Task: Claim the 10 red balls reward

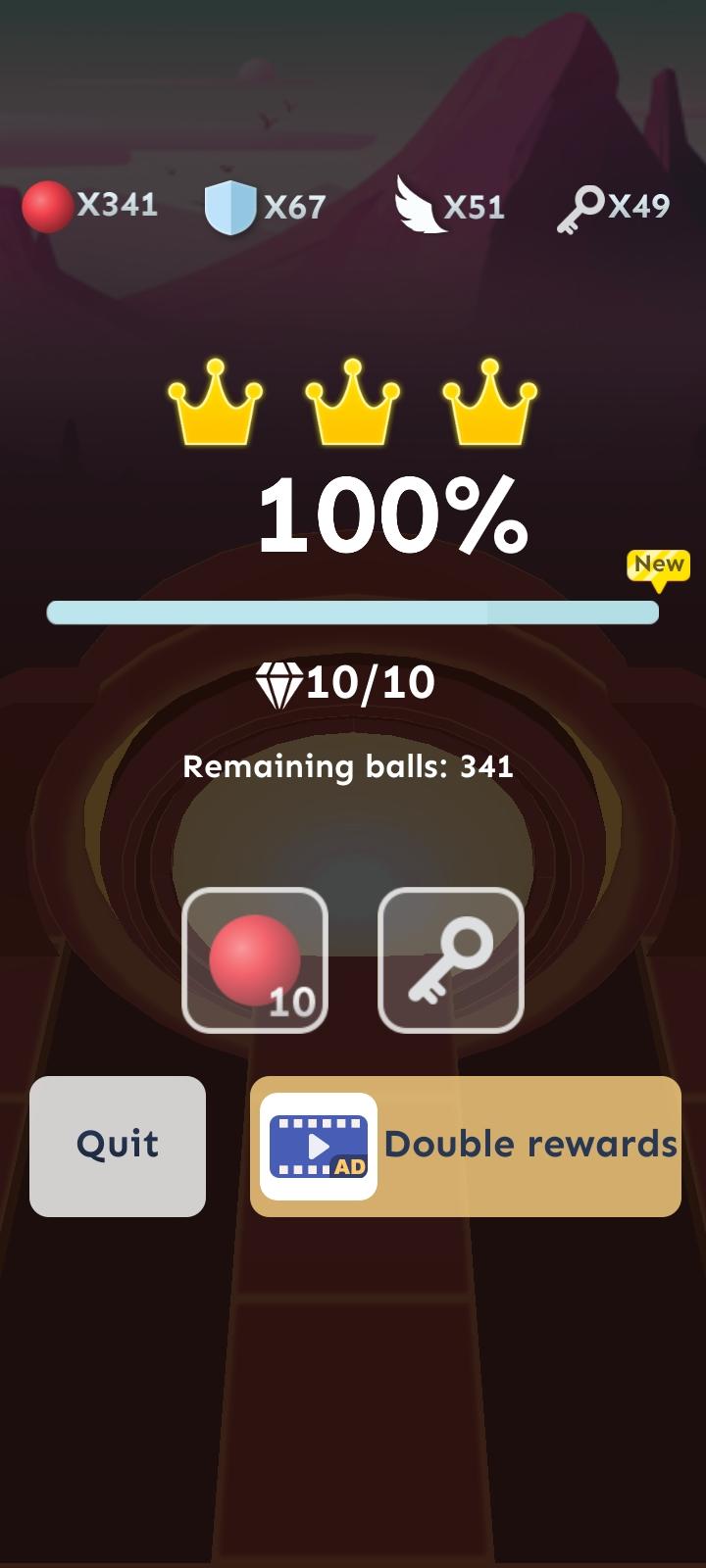Action: coord(255,960)
